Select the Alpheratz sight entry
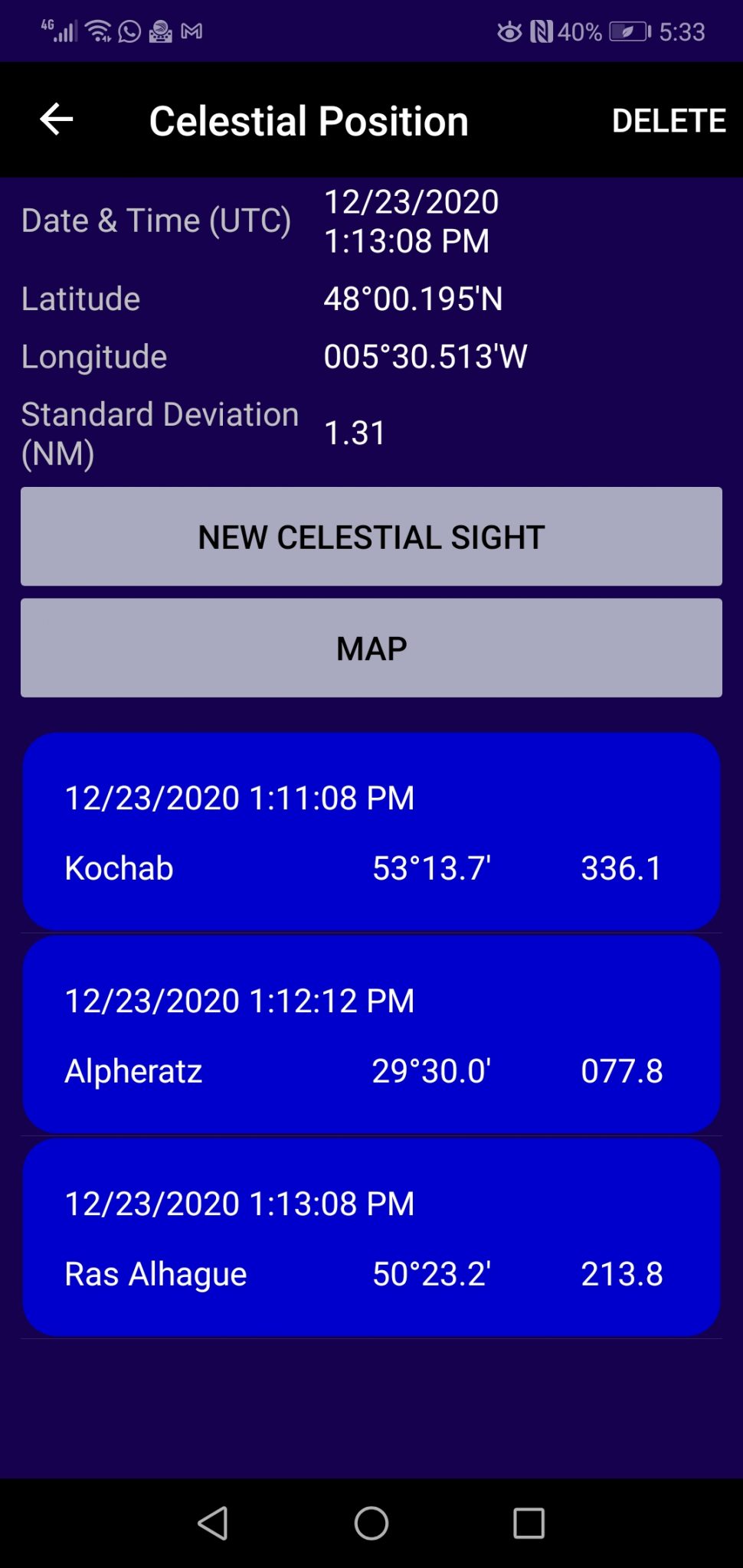This screenshot has height=1568, width=743. coord(371,1034)
